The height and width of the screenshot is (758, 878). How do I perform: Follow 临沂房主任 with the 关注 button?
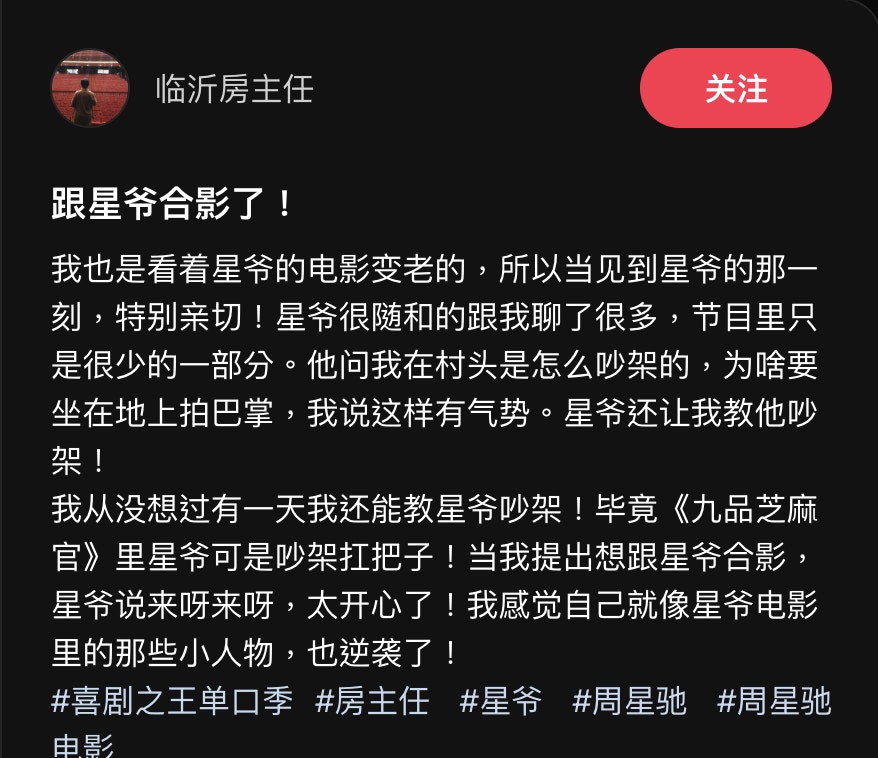(735, 89)
